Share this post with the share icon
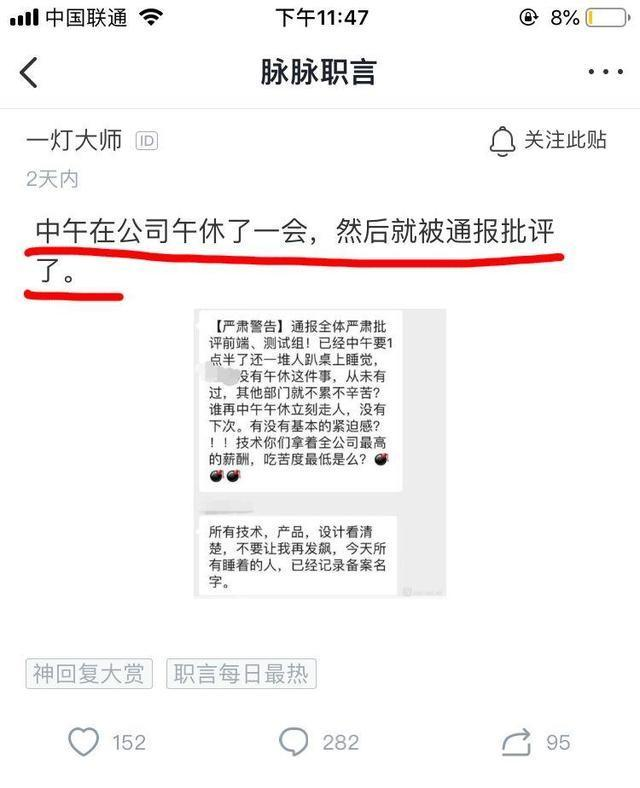This screenshot has width=640, height=788. [516, 741]
